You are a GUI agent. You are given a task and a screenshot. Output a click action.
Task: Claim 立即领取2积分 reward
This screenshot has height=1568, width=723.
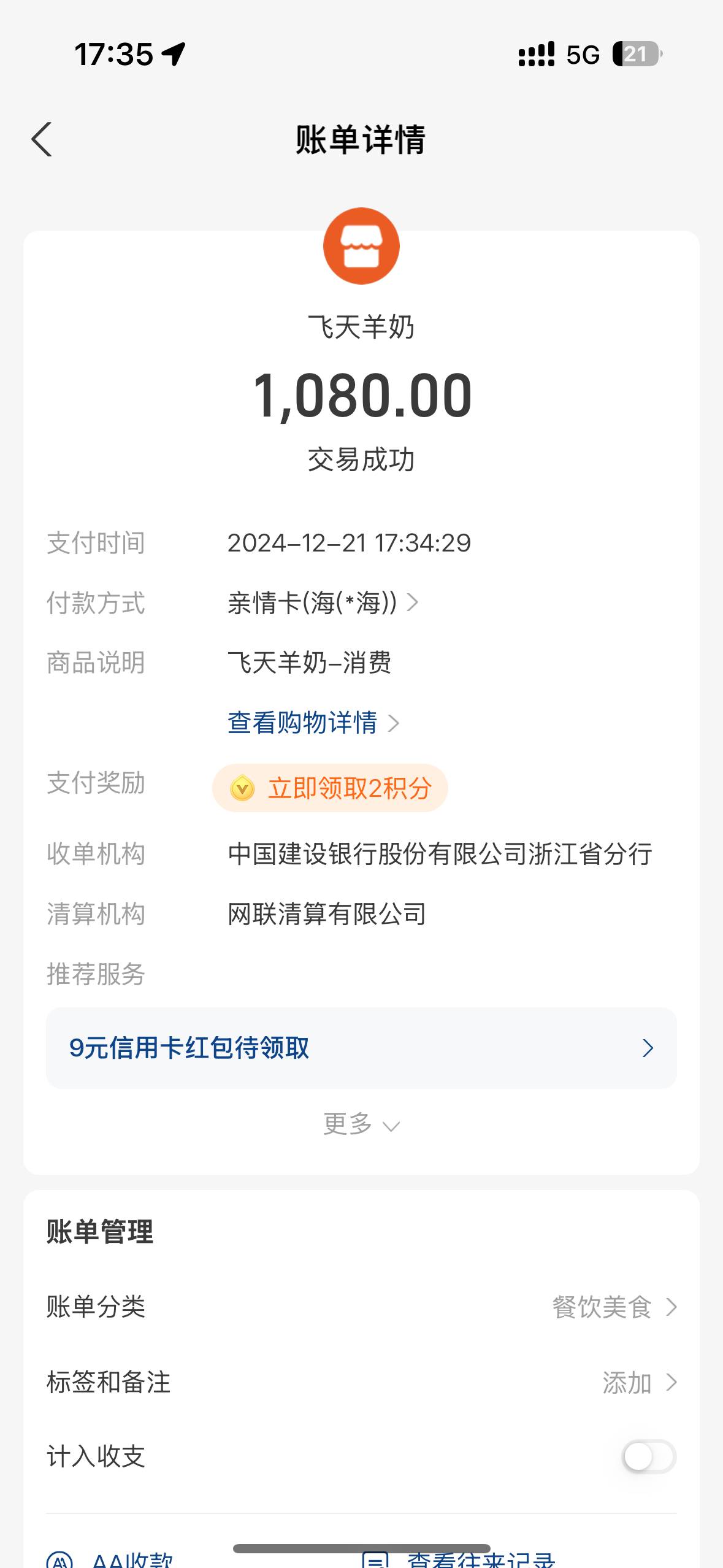pos(330,788)
